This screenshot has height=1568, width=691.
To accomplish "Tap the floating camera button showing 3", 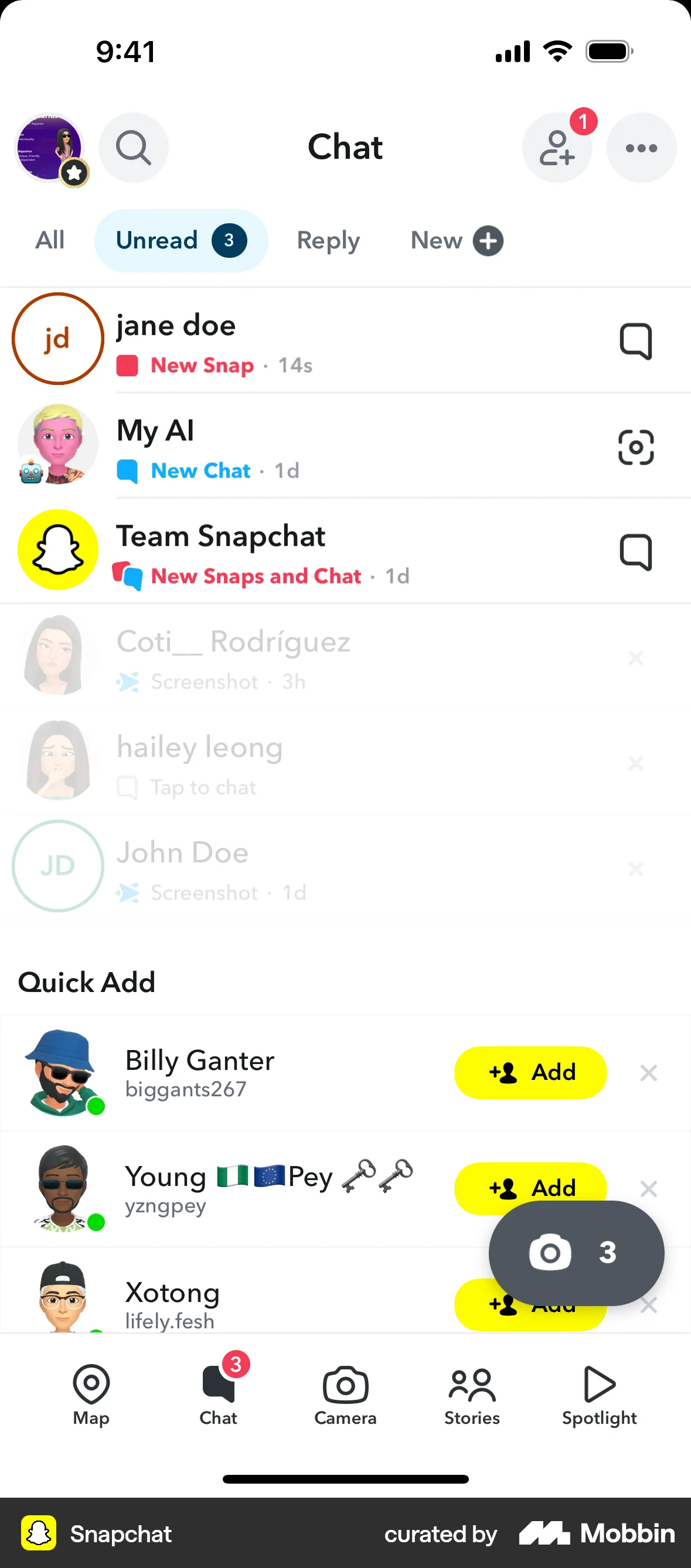I will 575,1252.
